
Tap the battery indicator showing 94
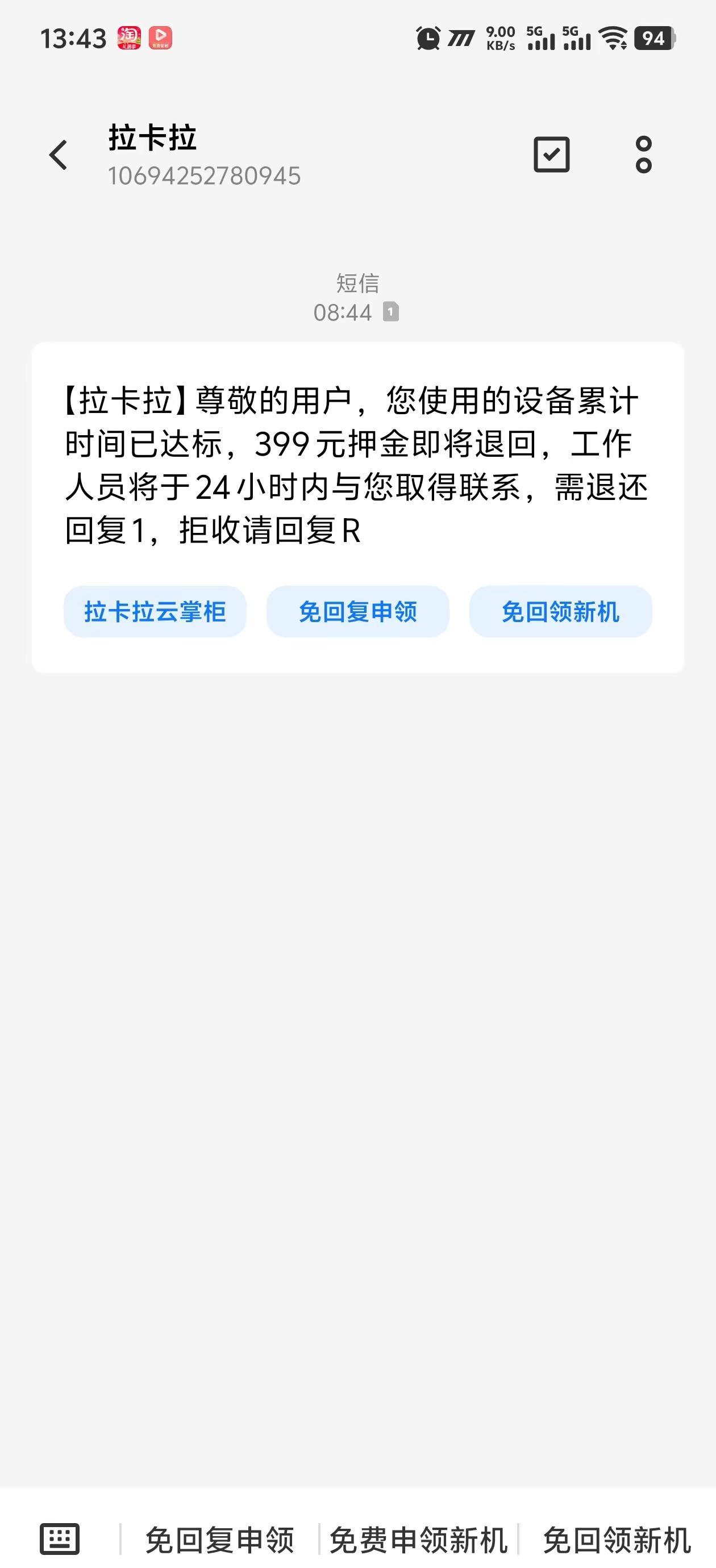click(655, 37)
